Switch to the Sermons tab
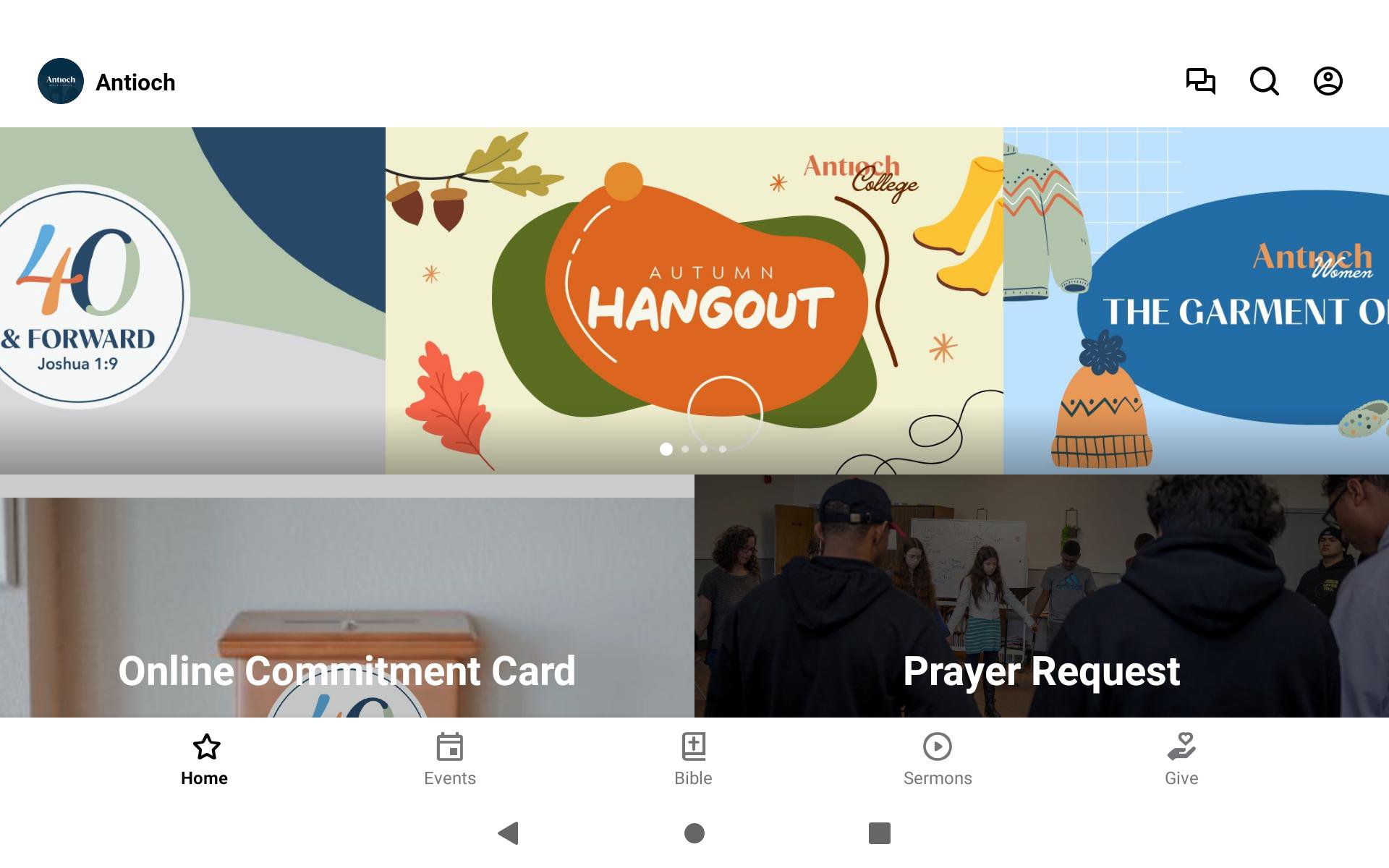This screenshot has width=1389, height=868. tap(937, 759)
